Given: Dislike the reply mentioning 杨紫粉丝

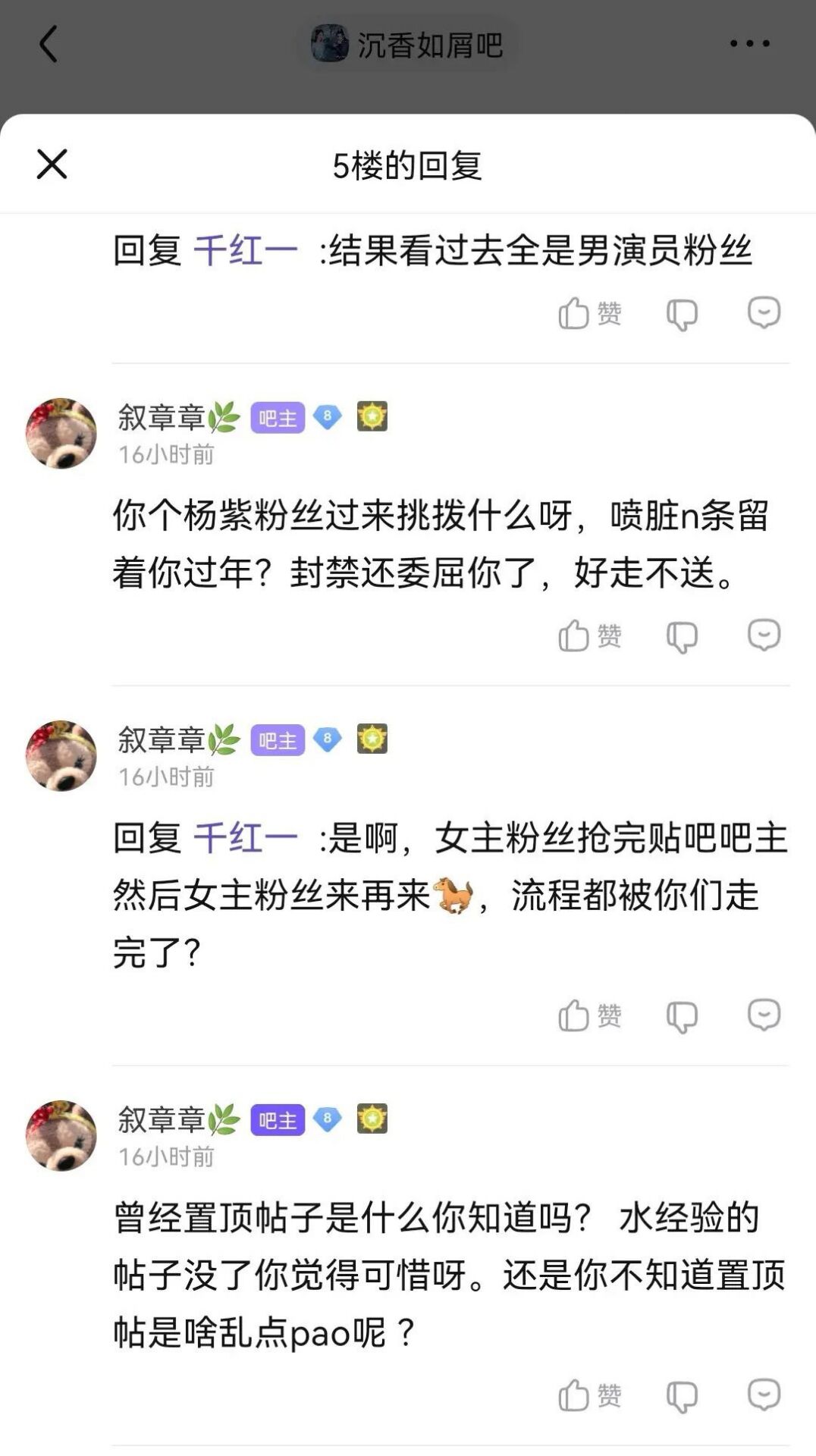Looking at the screenshot, I should click(x=682, y=636).
